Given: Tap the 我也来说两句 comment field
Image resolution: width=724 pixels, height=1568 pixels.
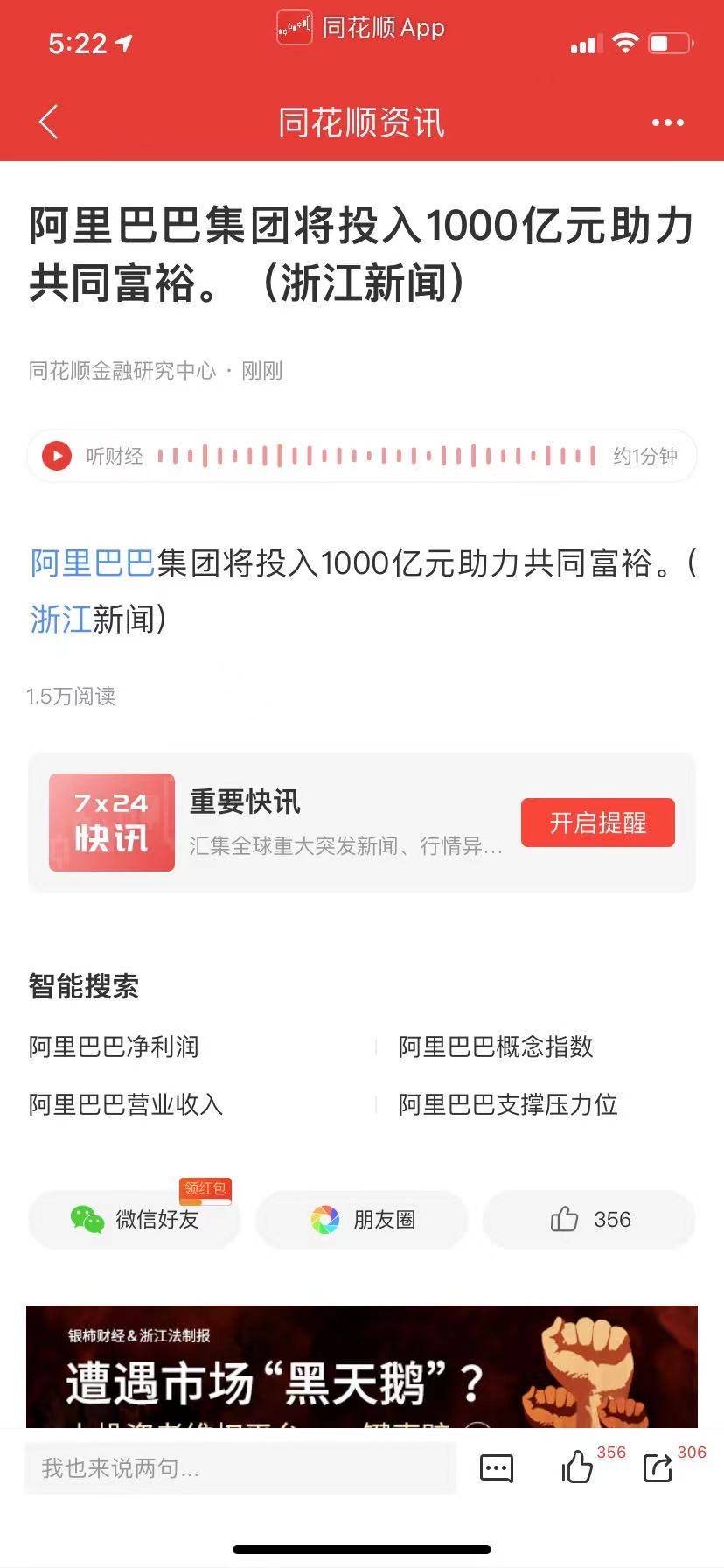Looking at the screenshot, I should coord(240,1467).
